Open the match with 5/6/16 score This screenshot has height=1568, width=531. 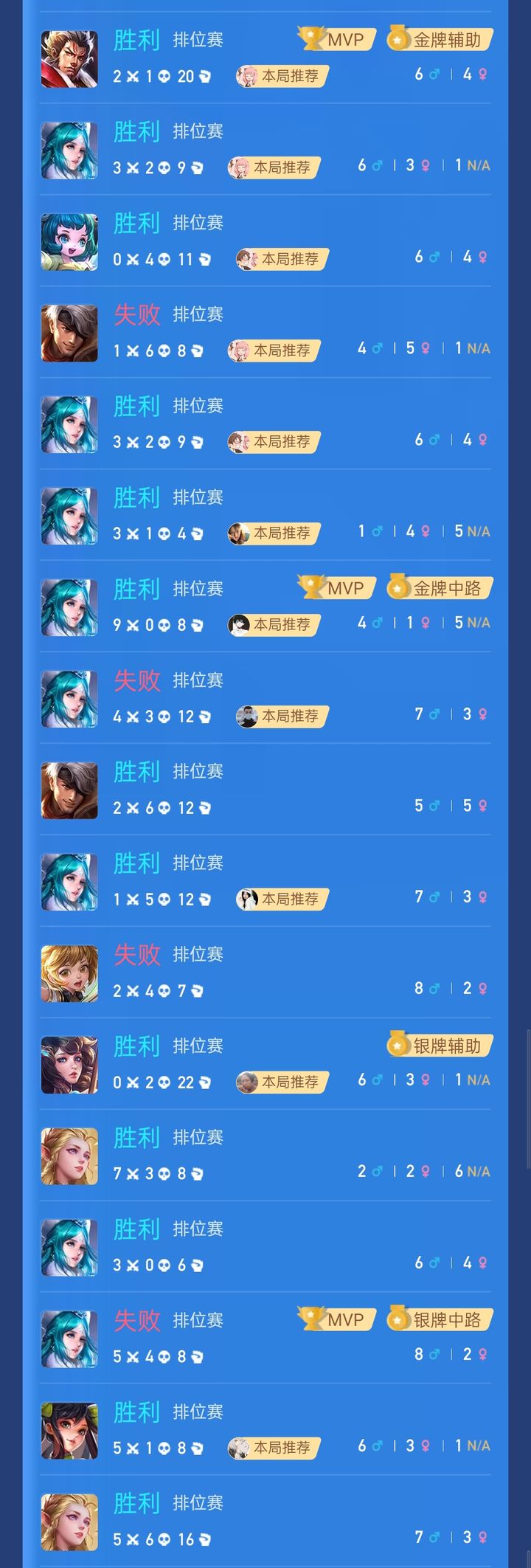(265, 1522)
